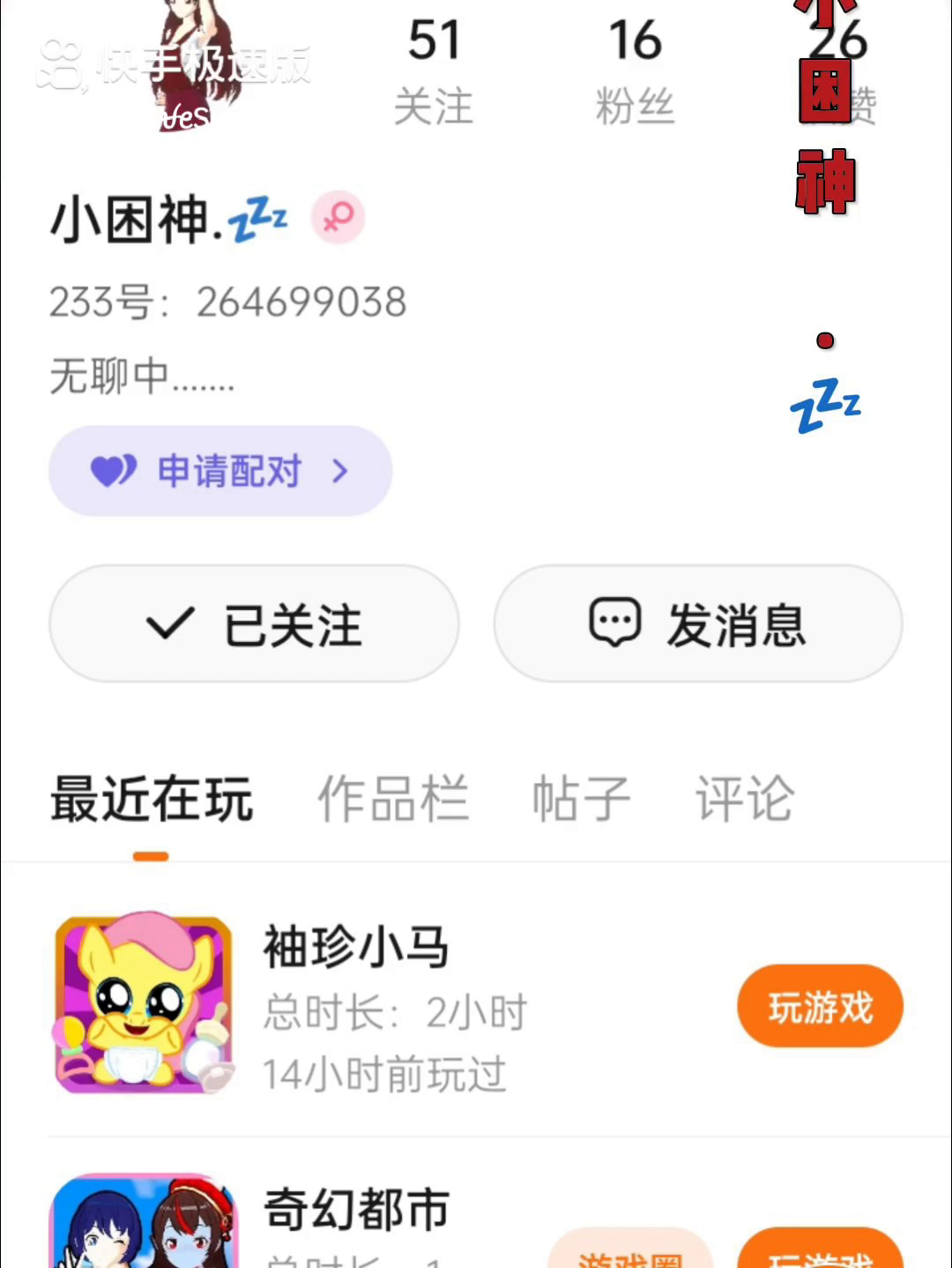Open the 粉丝 followers list
952x1268 pixels.
[635, 72]
